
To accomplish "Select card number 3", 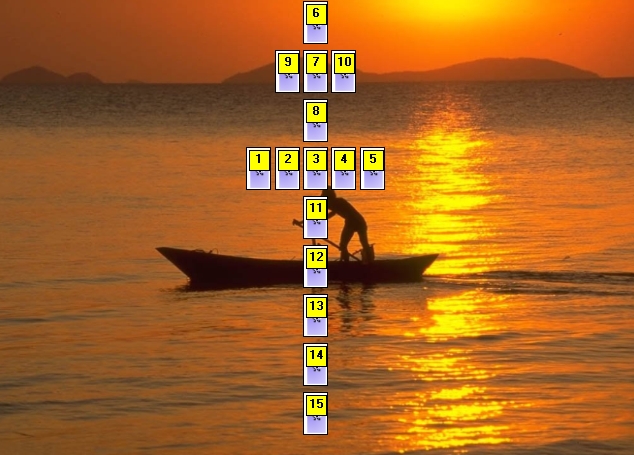I will pos(316,168).
